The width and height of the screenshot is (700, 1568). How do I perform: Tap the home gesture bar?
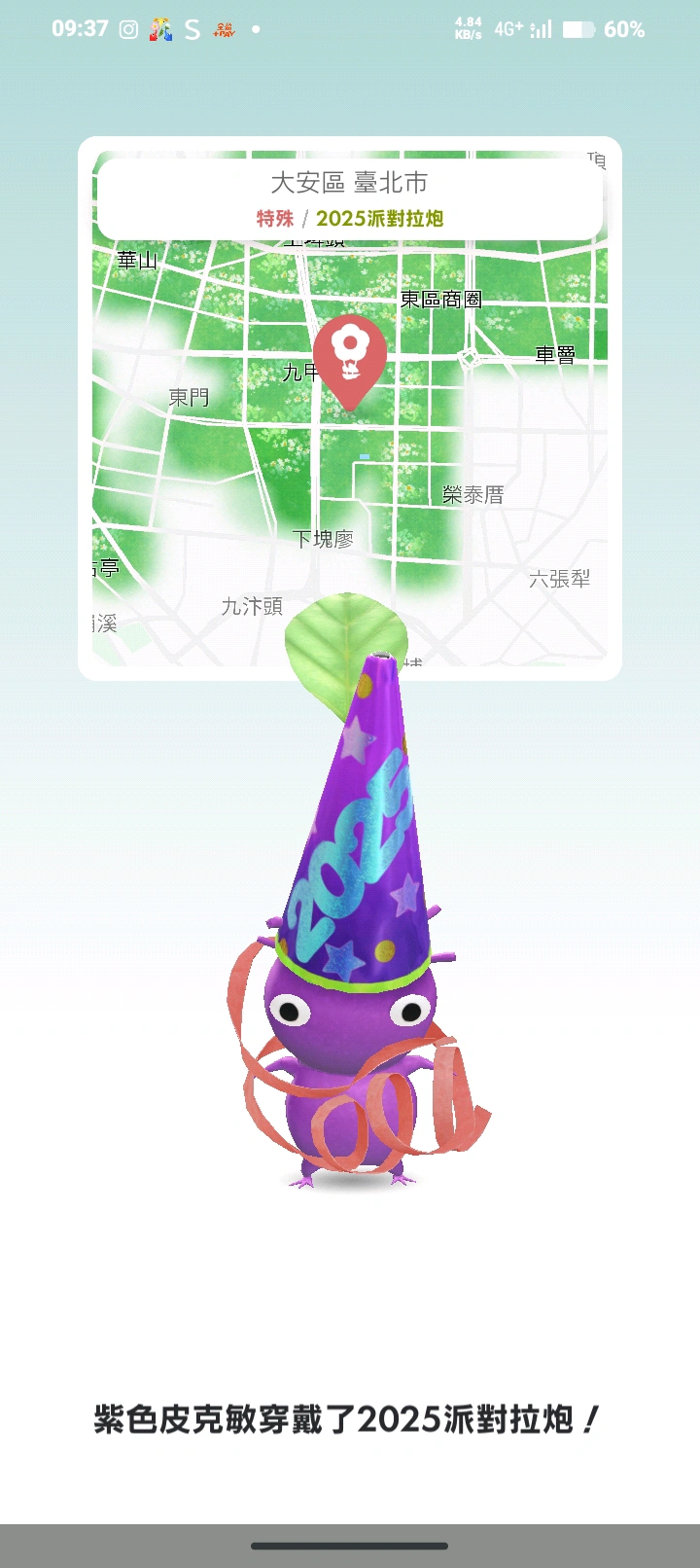click(350, 1545)
